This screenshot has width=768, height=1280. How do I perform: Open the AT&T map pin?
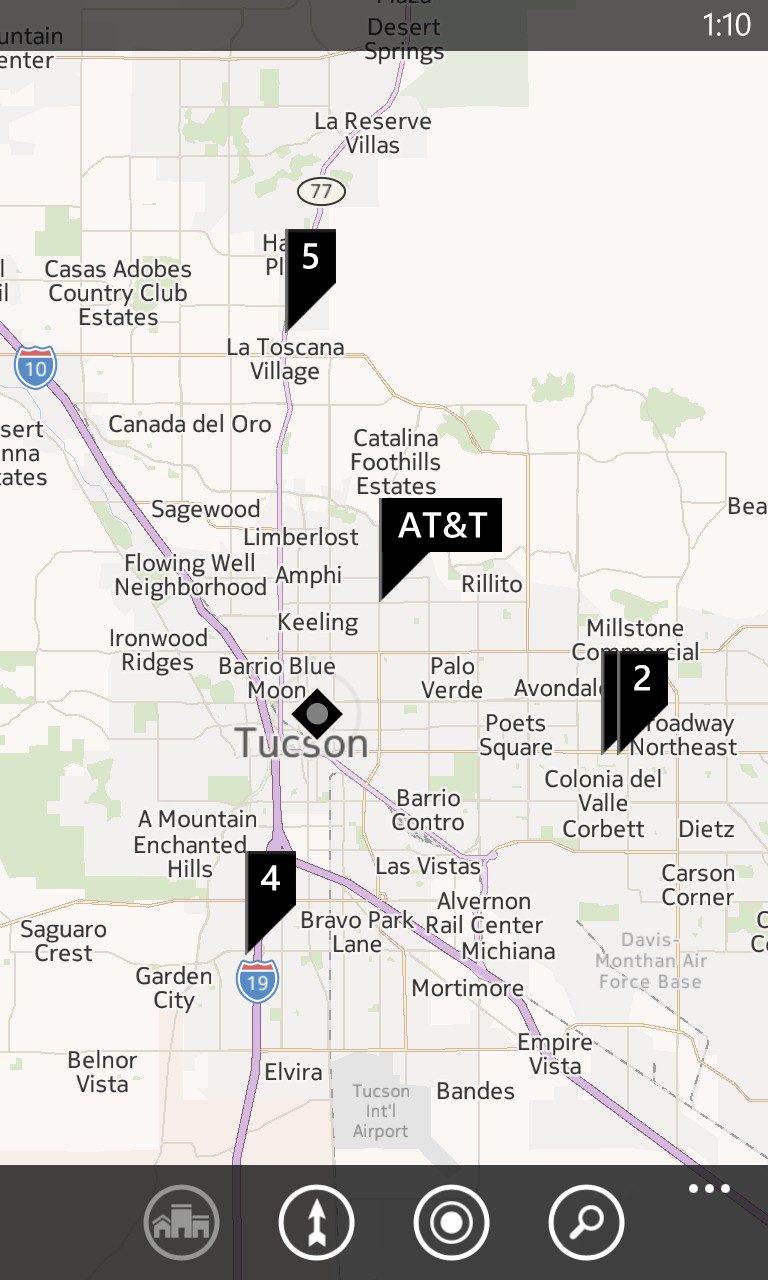pyautogui.click(x=440, y=527)
